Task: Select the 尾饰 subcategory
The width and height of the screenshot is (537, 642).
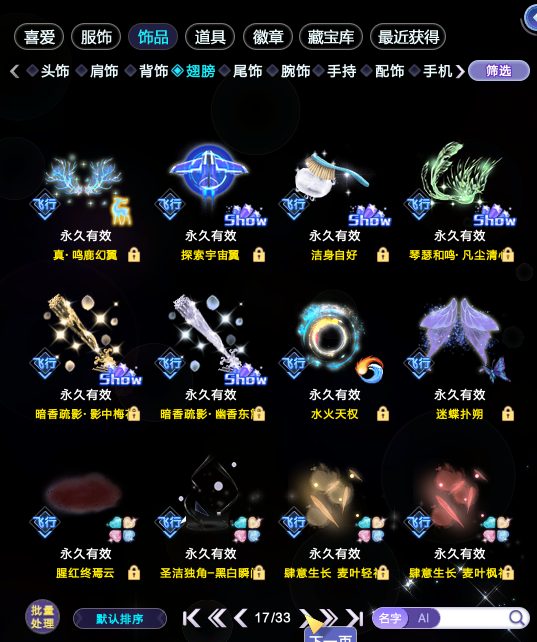Action: pos(241,71)
